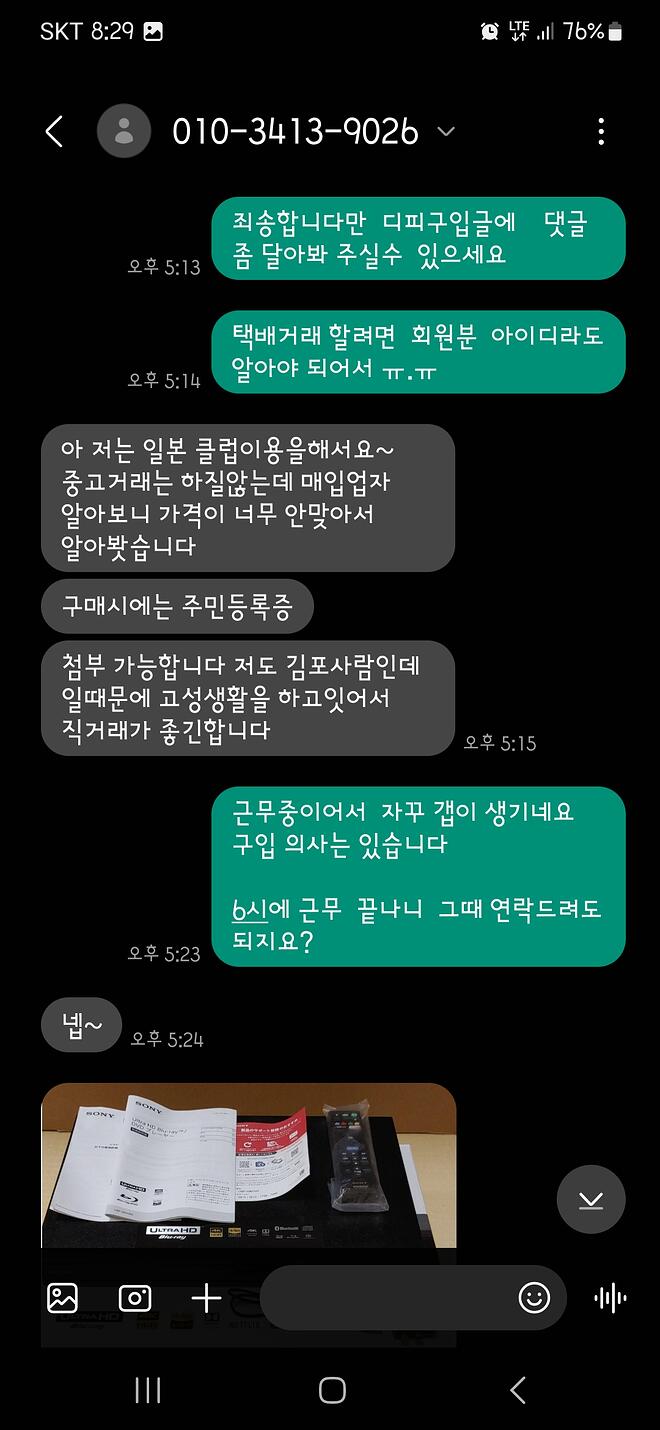
Task: Open the emoji picker smiley icon
Action: point(535,1298)
